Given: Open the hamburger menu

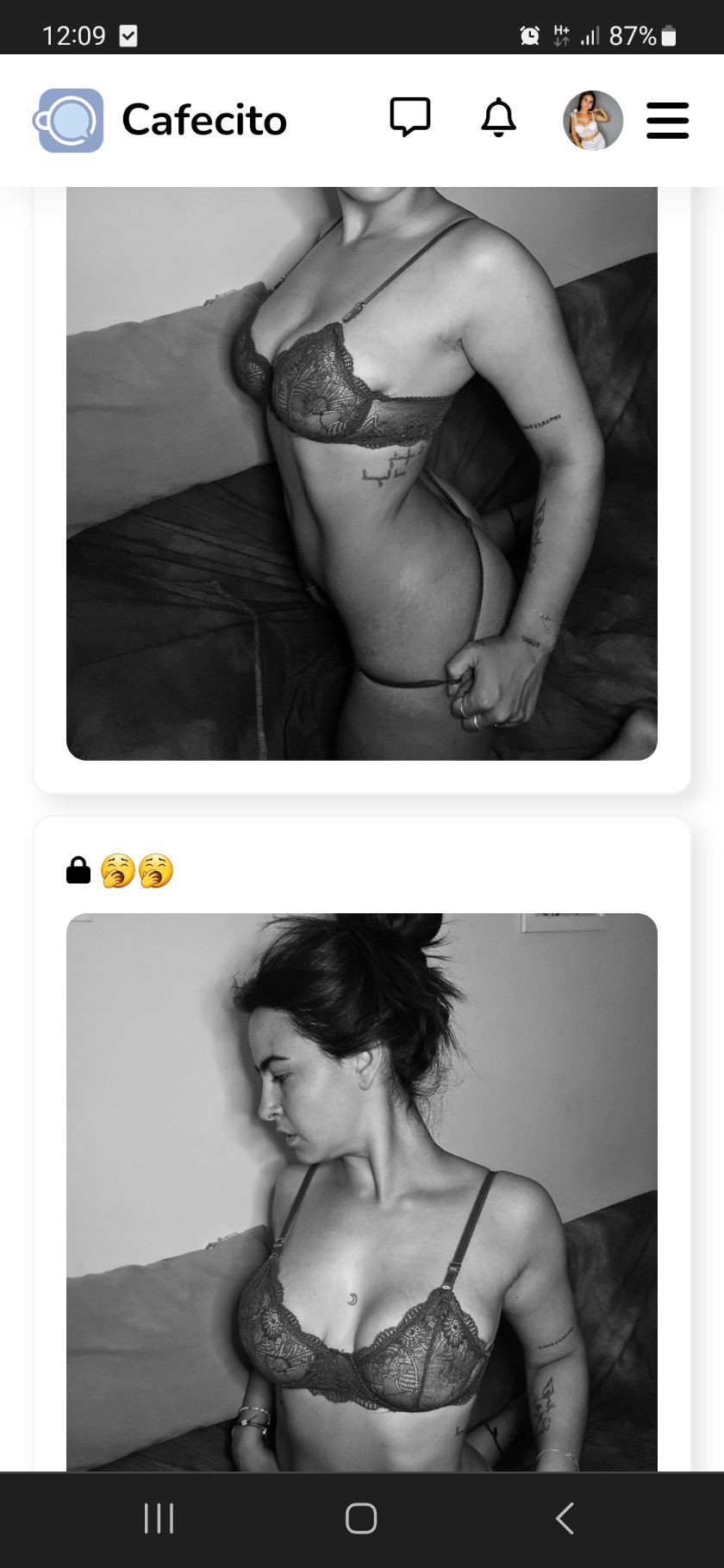Looking at the screenshot, I should pos(667,120).
